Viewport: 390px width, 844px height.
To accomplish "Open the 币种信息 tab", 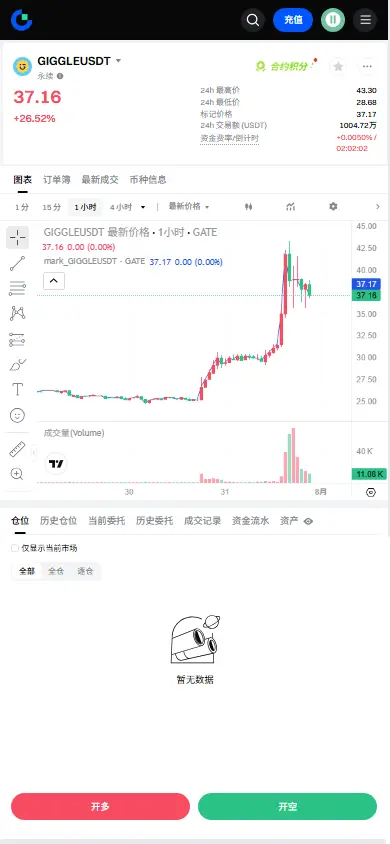I will (148, 180).
